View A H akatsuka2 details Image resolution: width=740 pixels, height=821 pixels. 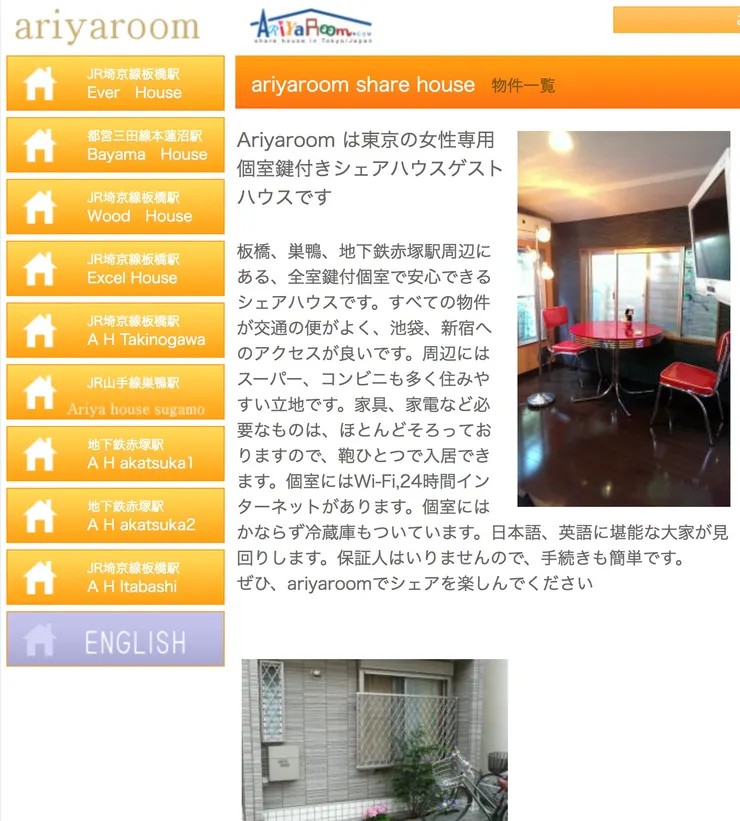click(115, 516)
